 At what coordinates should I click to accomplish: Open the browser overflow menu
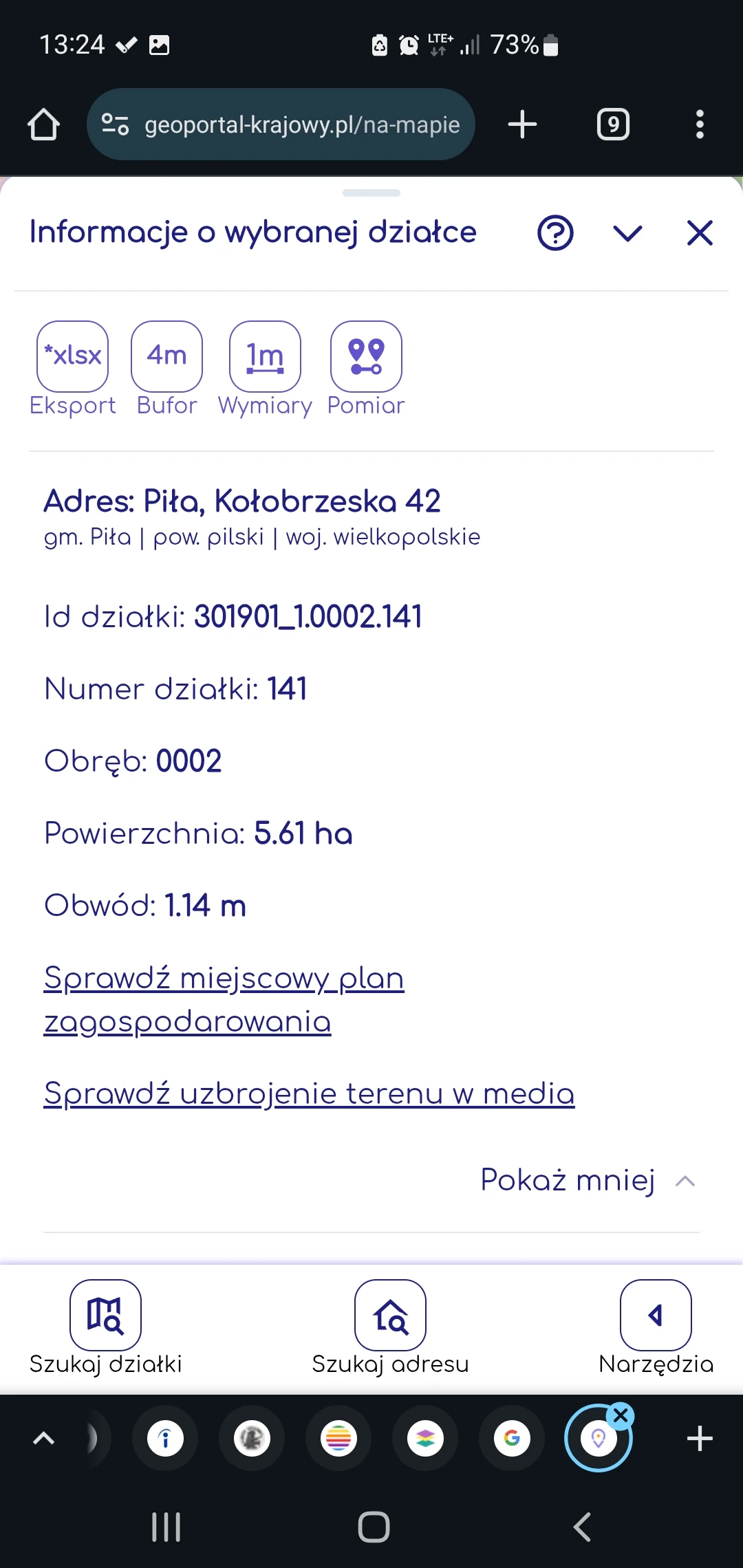pyautogui.click(x=700, y=124)
